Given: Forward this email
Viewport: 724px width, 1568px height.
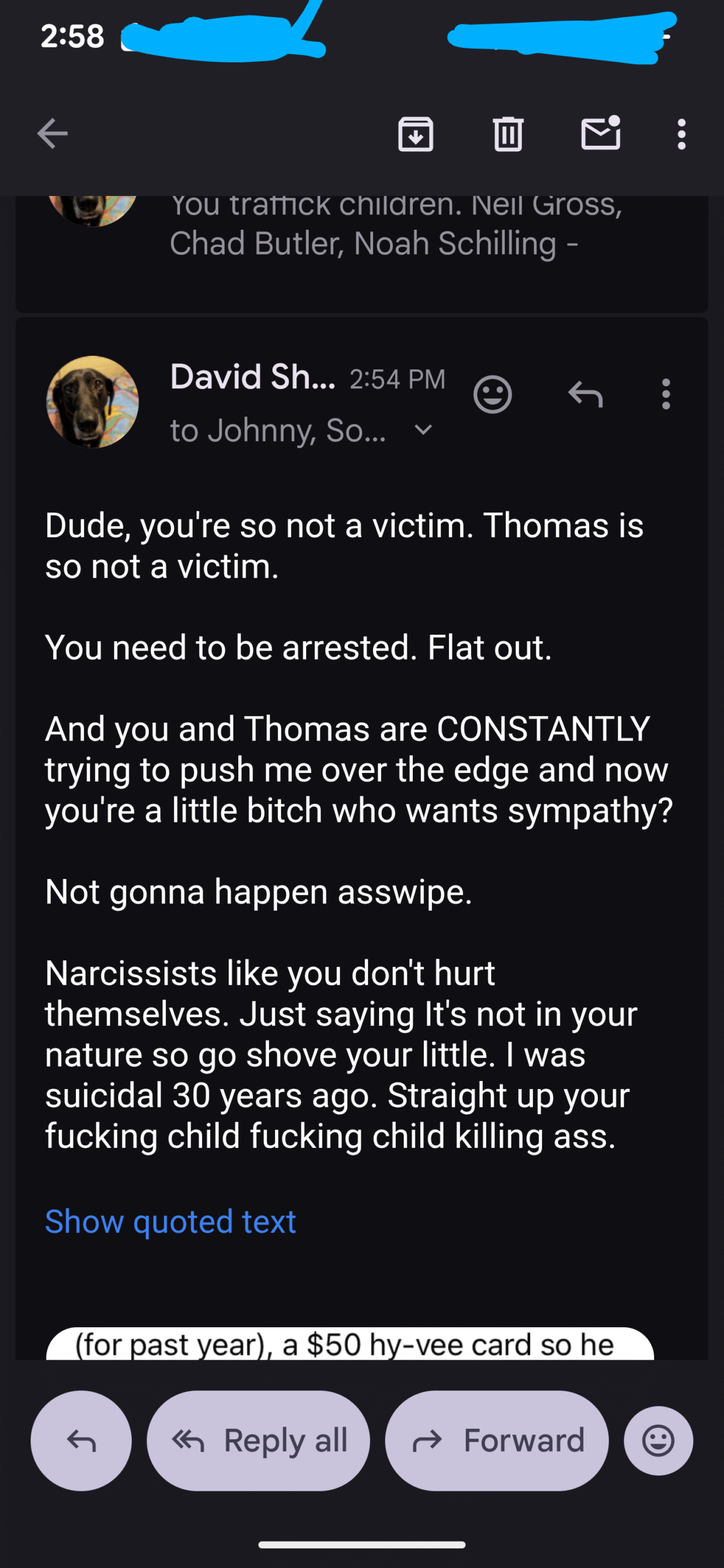Looking at the screenshot, I should [497, 1441].
